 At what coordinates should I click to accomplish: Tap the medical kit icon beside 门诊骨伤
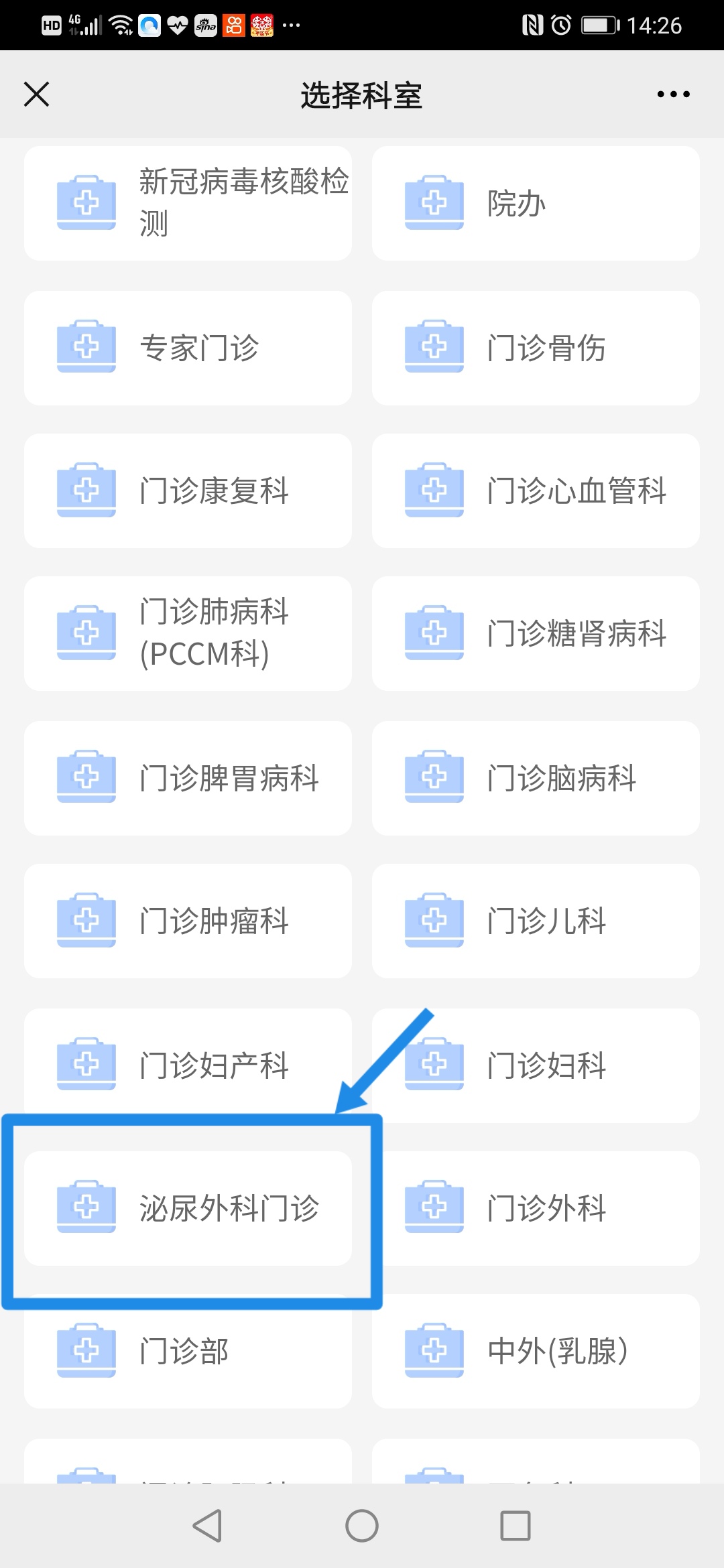[434, 347]
